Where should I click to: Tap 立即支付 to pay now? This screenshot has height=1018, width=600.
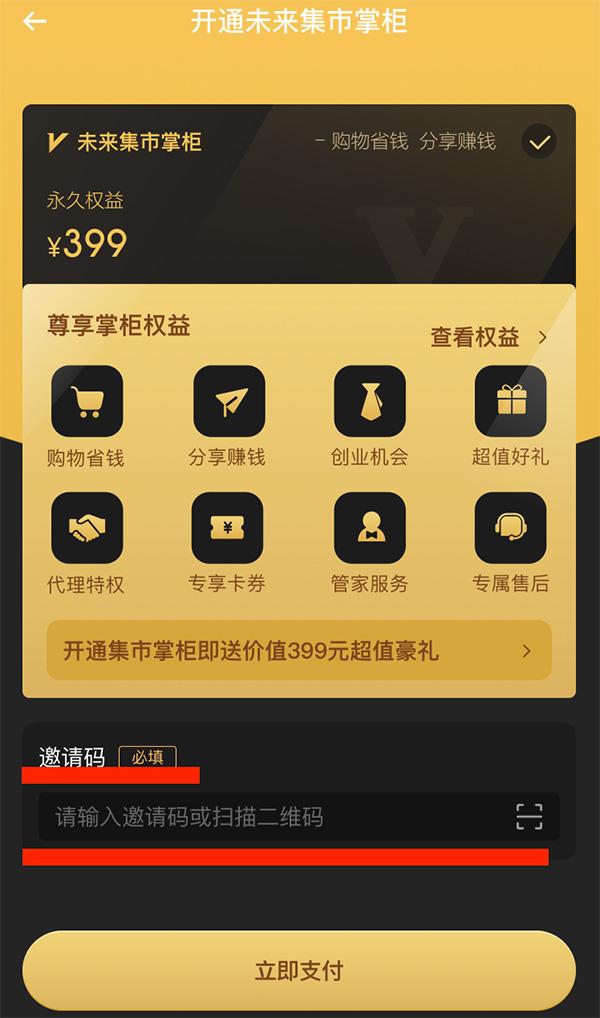(x=299, y=971)
